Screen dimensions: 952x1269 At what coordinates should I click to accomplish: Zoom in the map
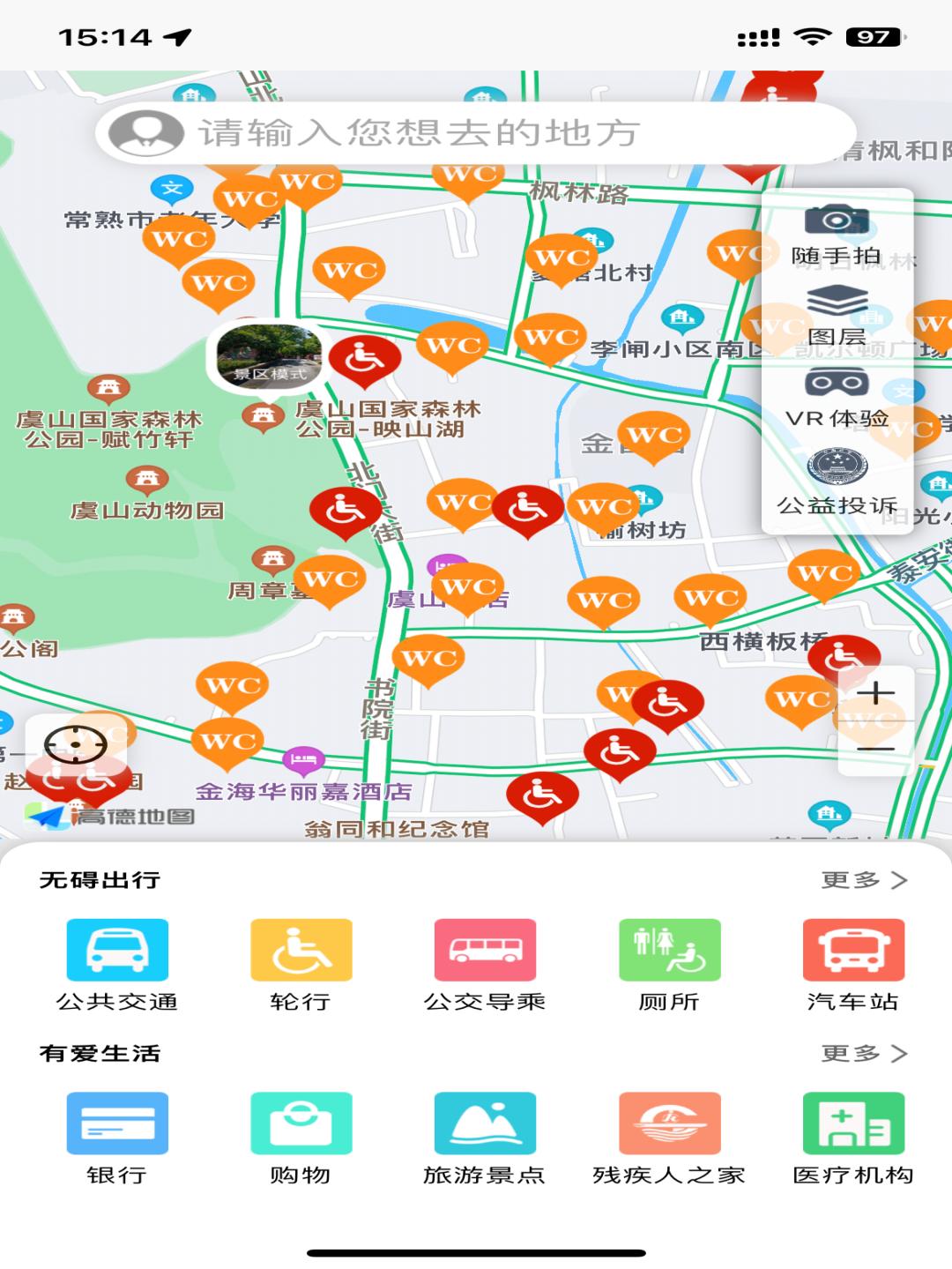coord(875,693)
